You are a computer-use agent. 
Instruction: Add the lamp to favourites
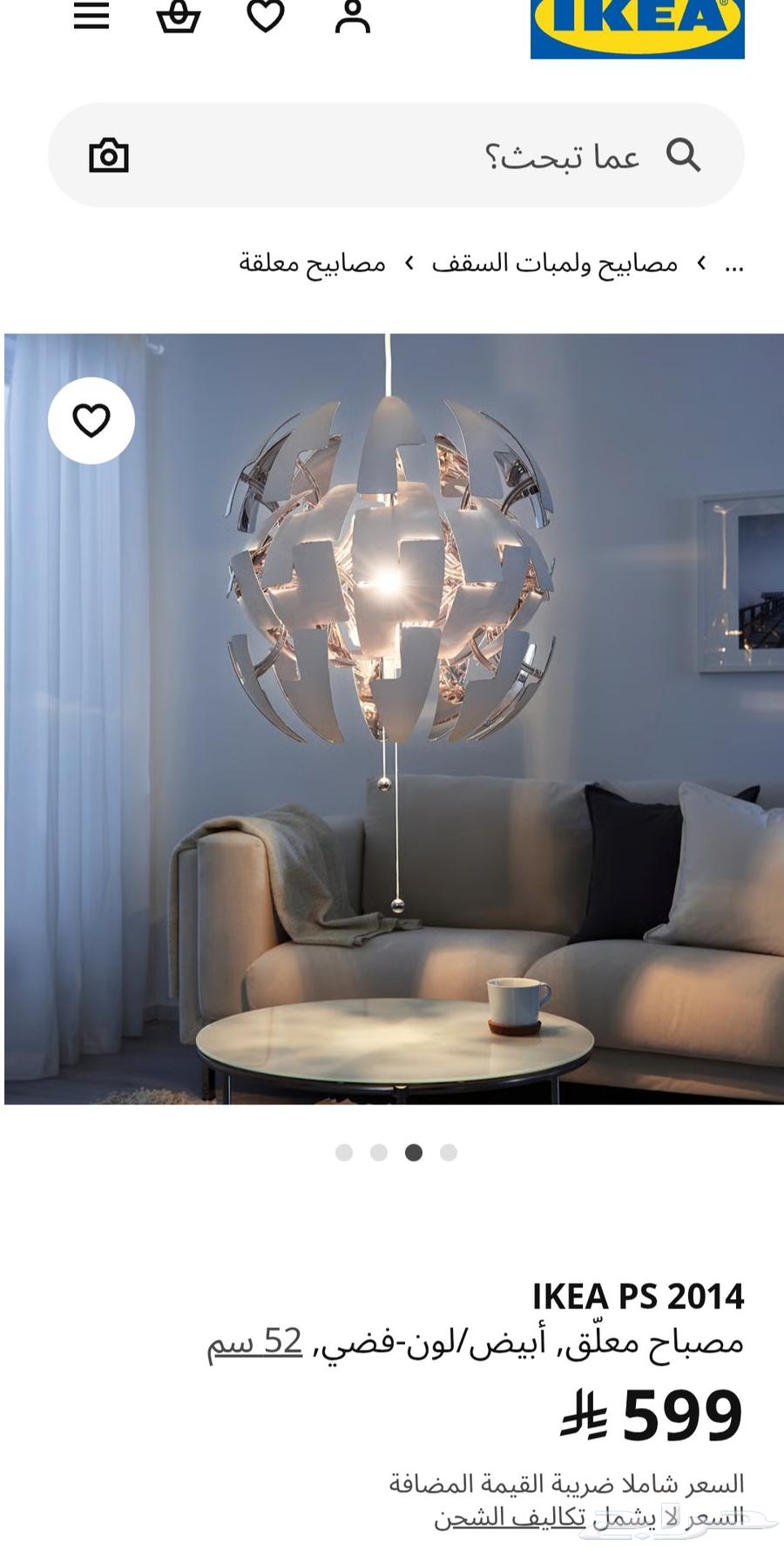[x=91, y=421]
